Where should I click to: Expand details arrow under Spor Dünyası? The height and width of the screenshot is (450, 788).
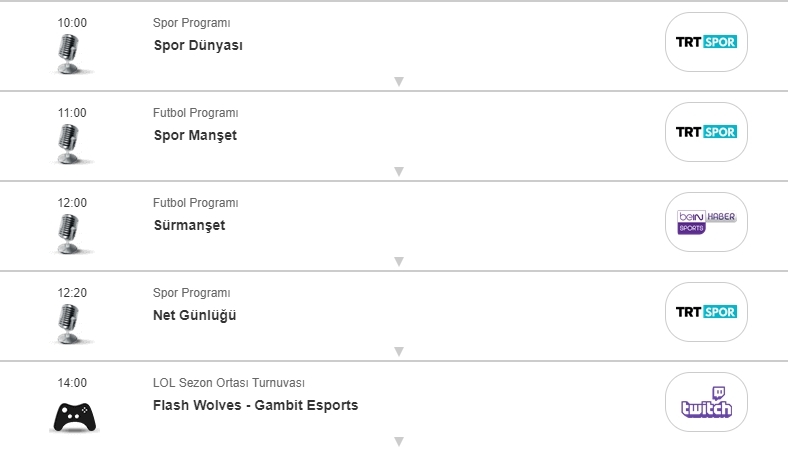click(398, 82)
